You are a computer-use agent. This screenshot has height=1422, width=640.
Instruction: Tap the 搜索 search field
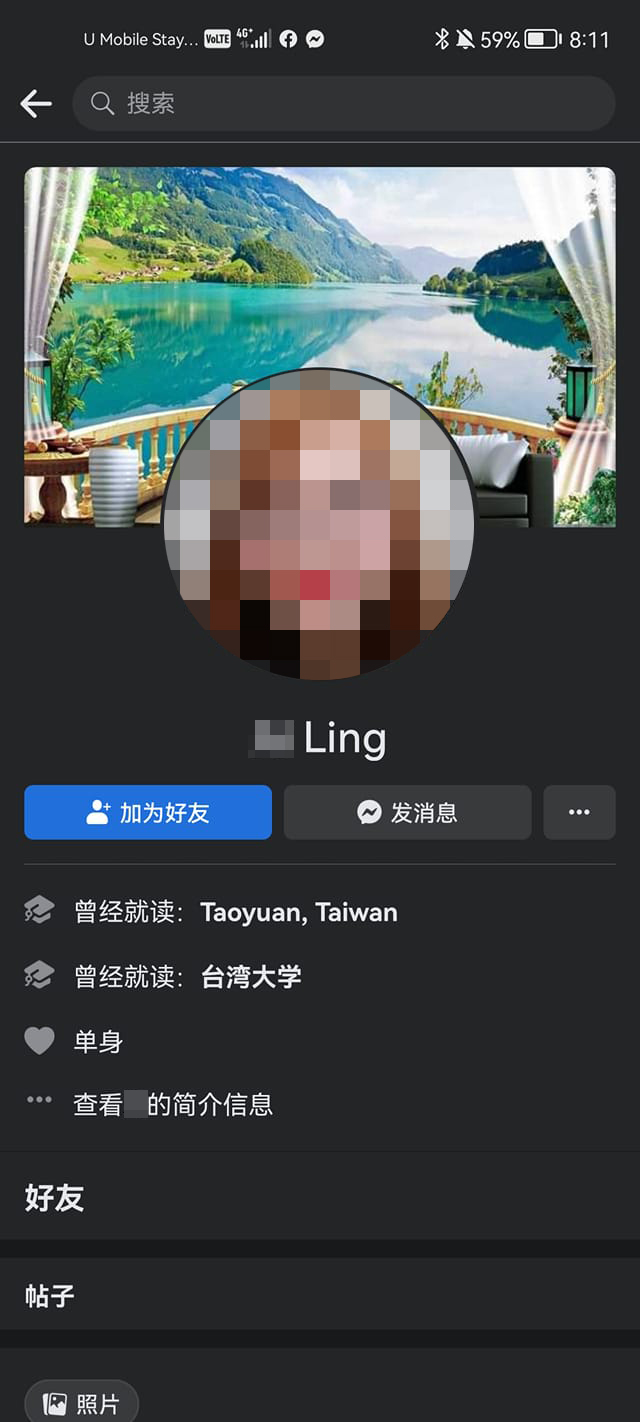(343, 103)
